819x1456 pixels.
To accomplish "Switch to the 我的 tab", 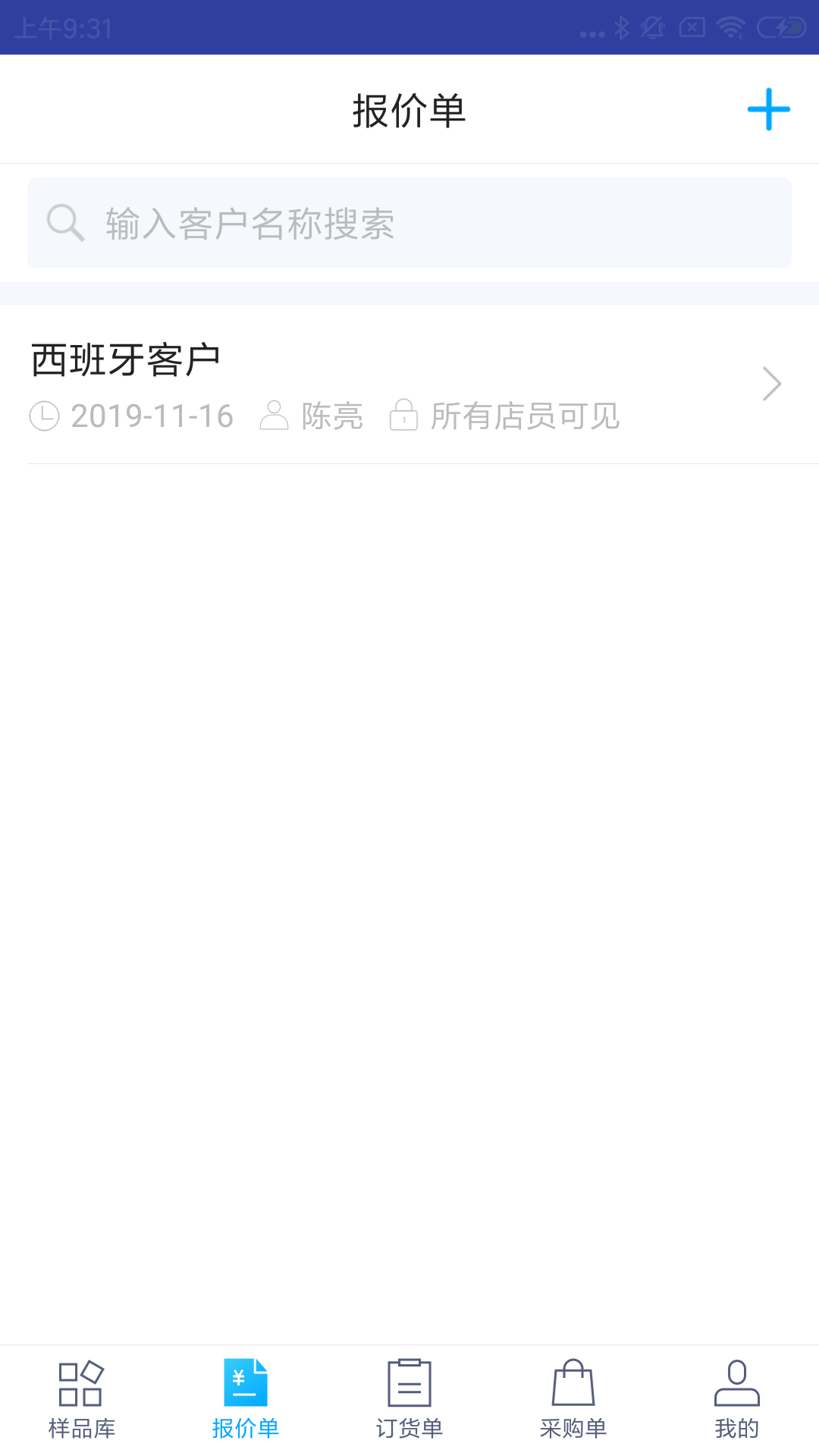I will click(x=736, y=1400).
